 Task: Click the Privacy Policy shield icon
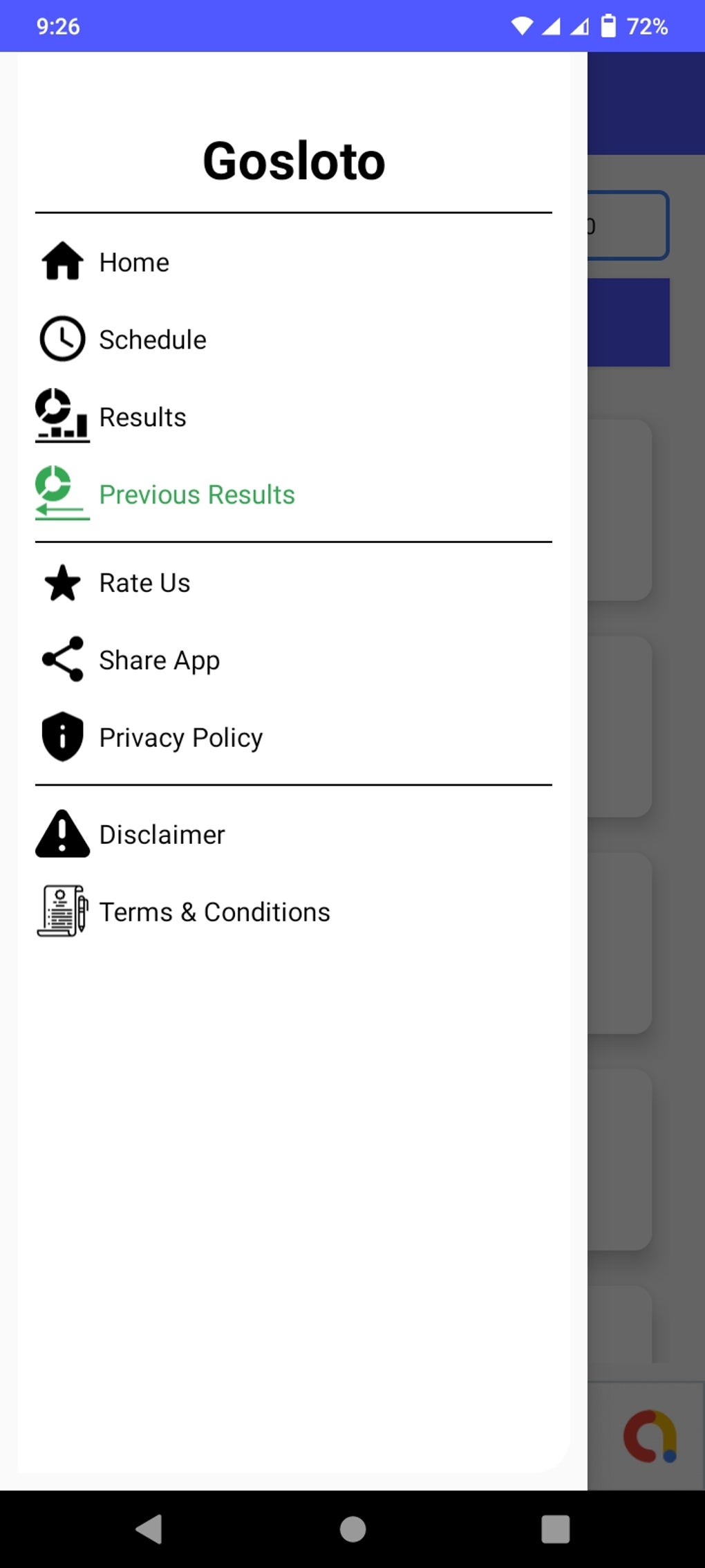coord(62,737)
